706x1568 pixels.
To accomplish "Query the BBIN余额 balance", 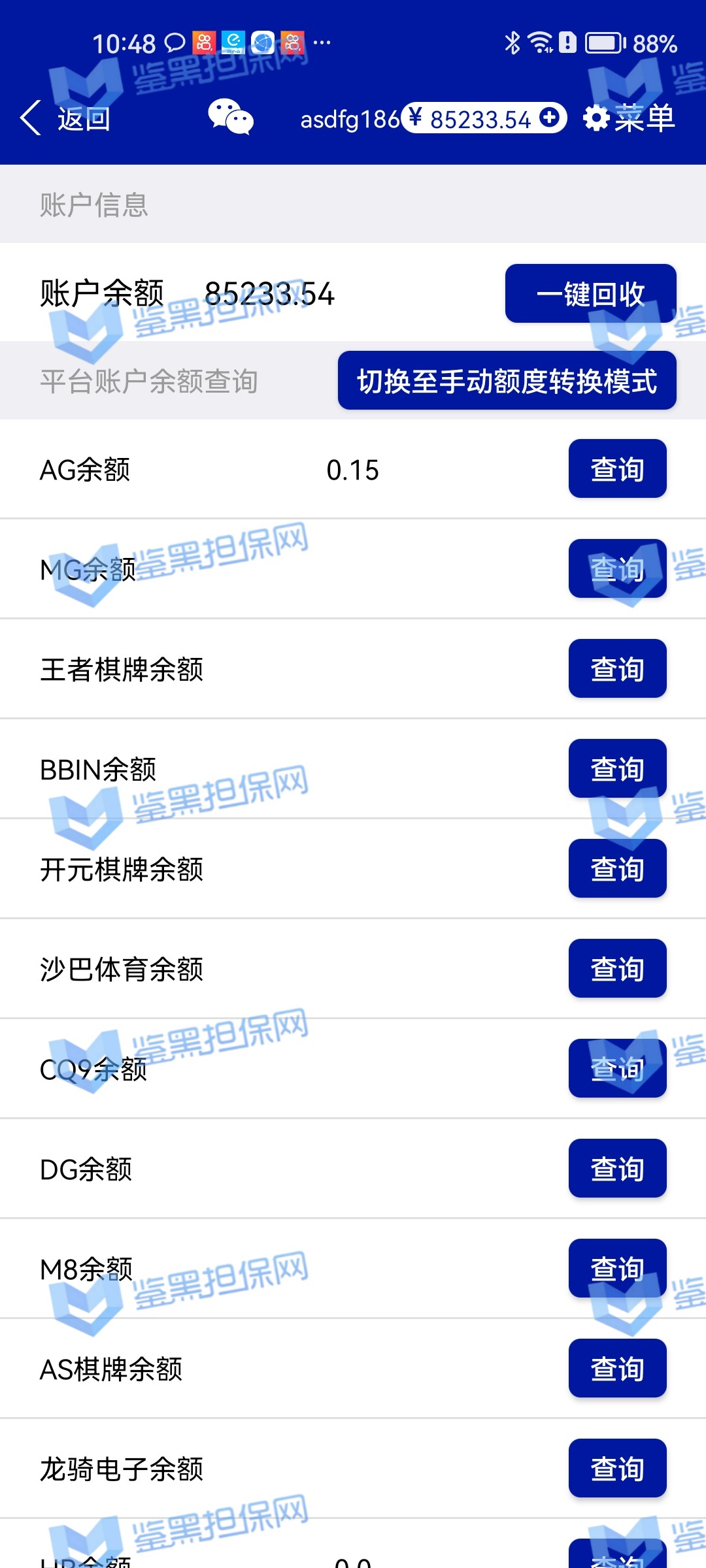I will tap(617, 768).
